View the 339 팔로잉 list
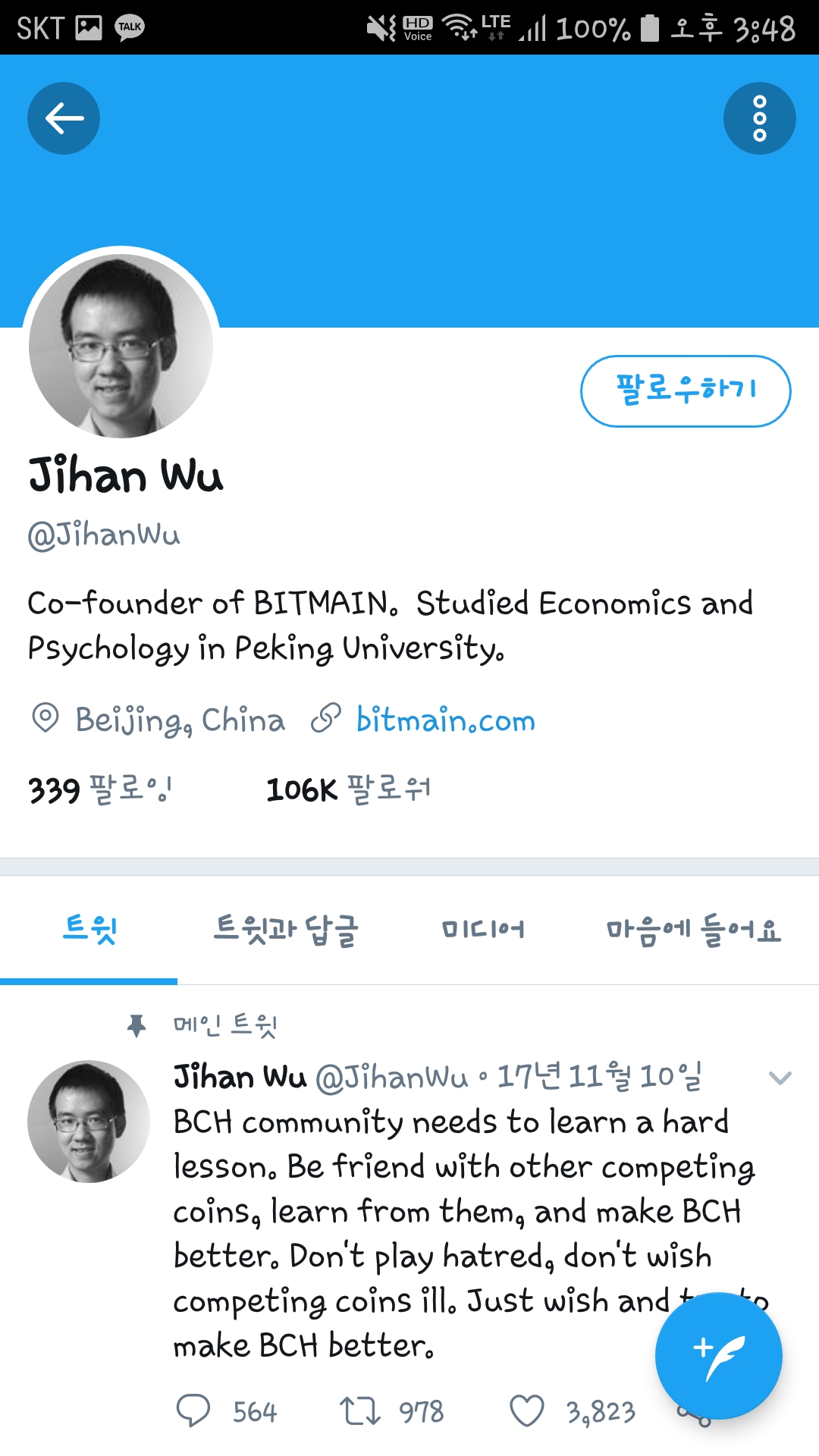 [x=100, y=789]
